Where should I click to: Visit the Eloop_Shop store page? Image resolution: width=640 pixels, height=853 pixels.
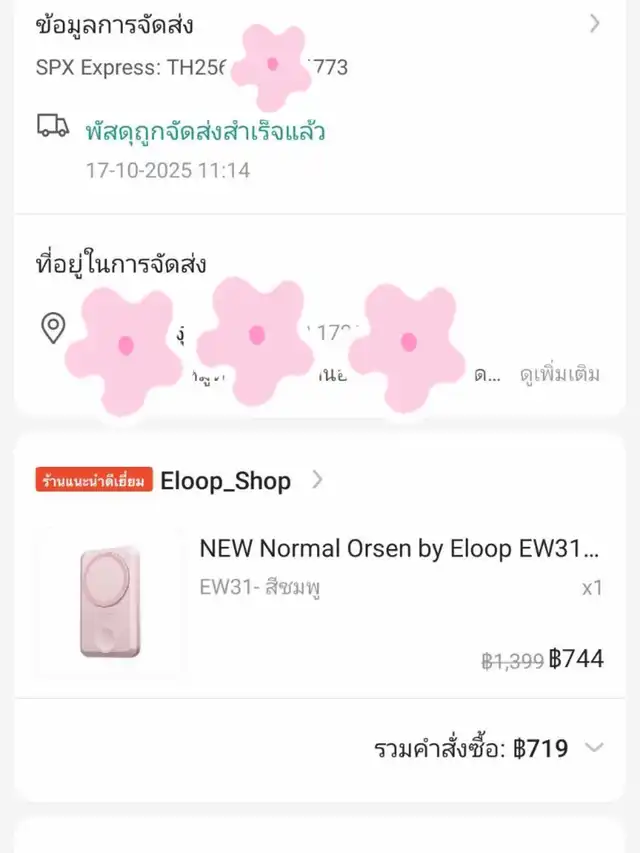pos(226,481)
